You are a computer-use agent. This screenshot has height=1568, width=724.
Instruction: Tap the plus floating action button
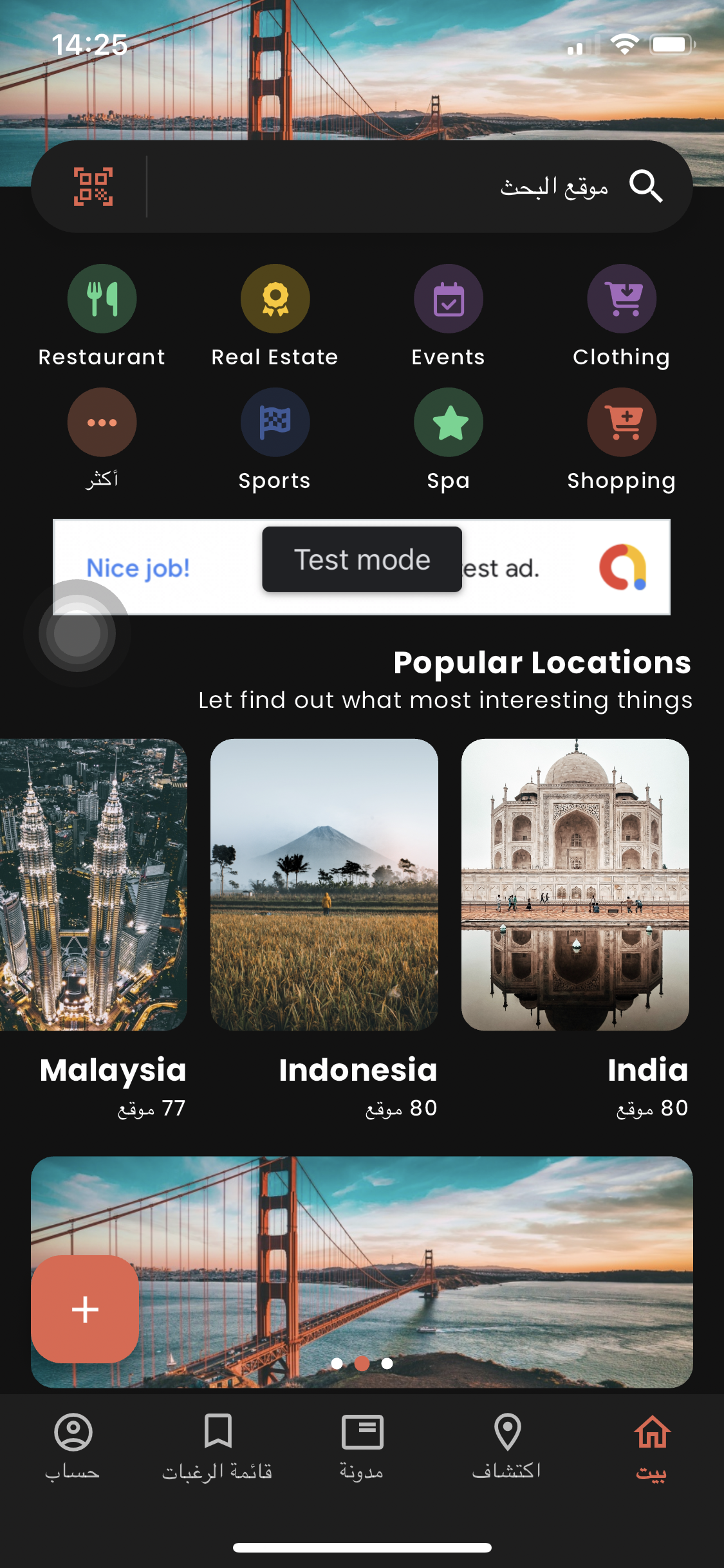tap(85, 1309)
